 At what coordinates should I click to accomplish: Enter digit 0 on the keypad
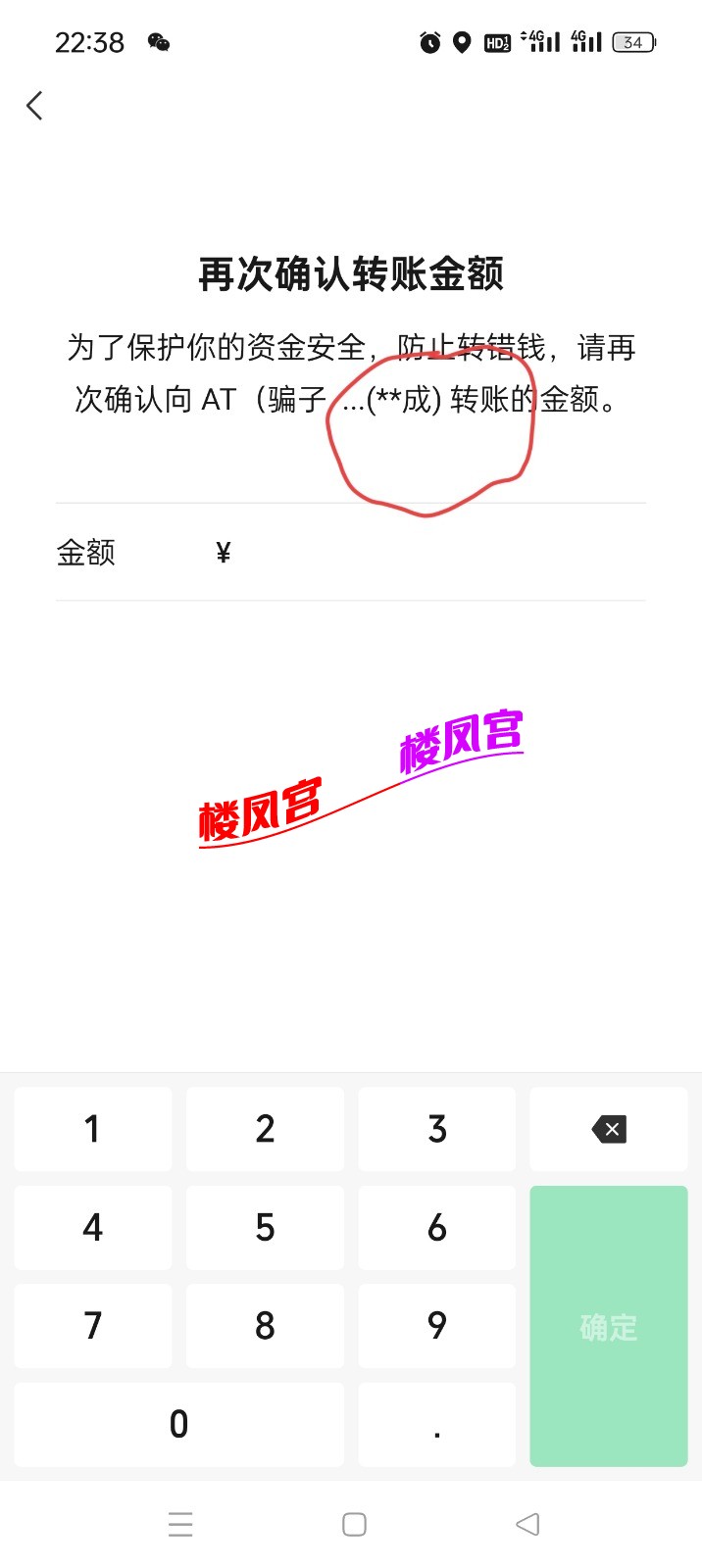pos(178,1424)
